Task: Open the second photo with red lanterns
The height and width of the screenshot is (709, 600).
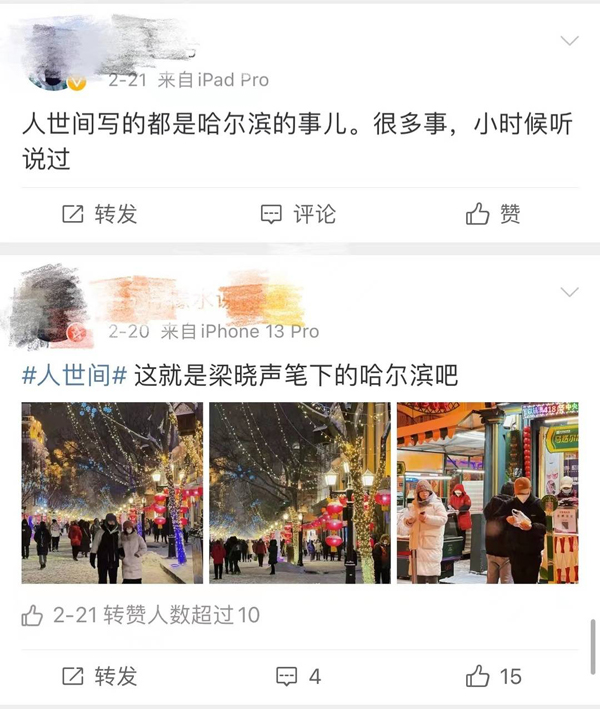Action: (x=300, y=493)
